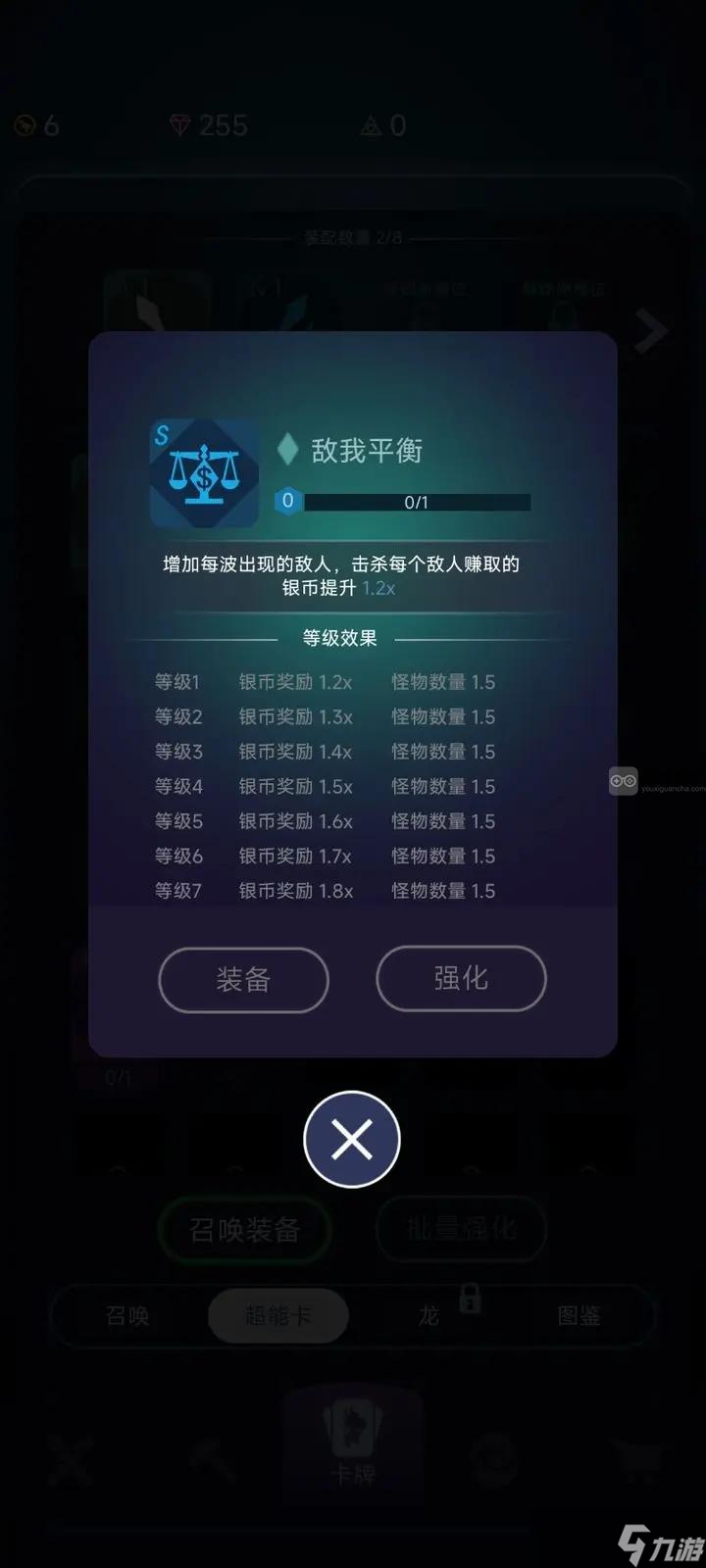The image size is (706, 1568).
Task: Close the 敌我平衡 card dialog
Action: tap(352, 1140)
